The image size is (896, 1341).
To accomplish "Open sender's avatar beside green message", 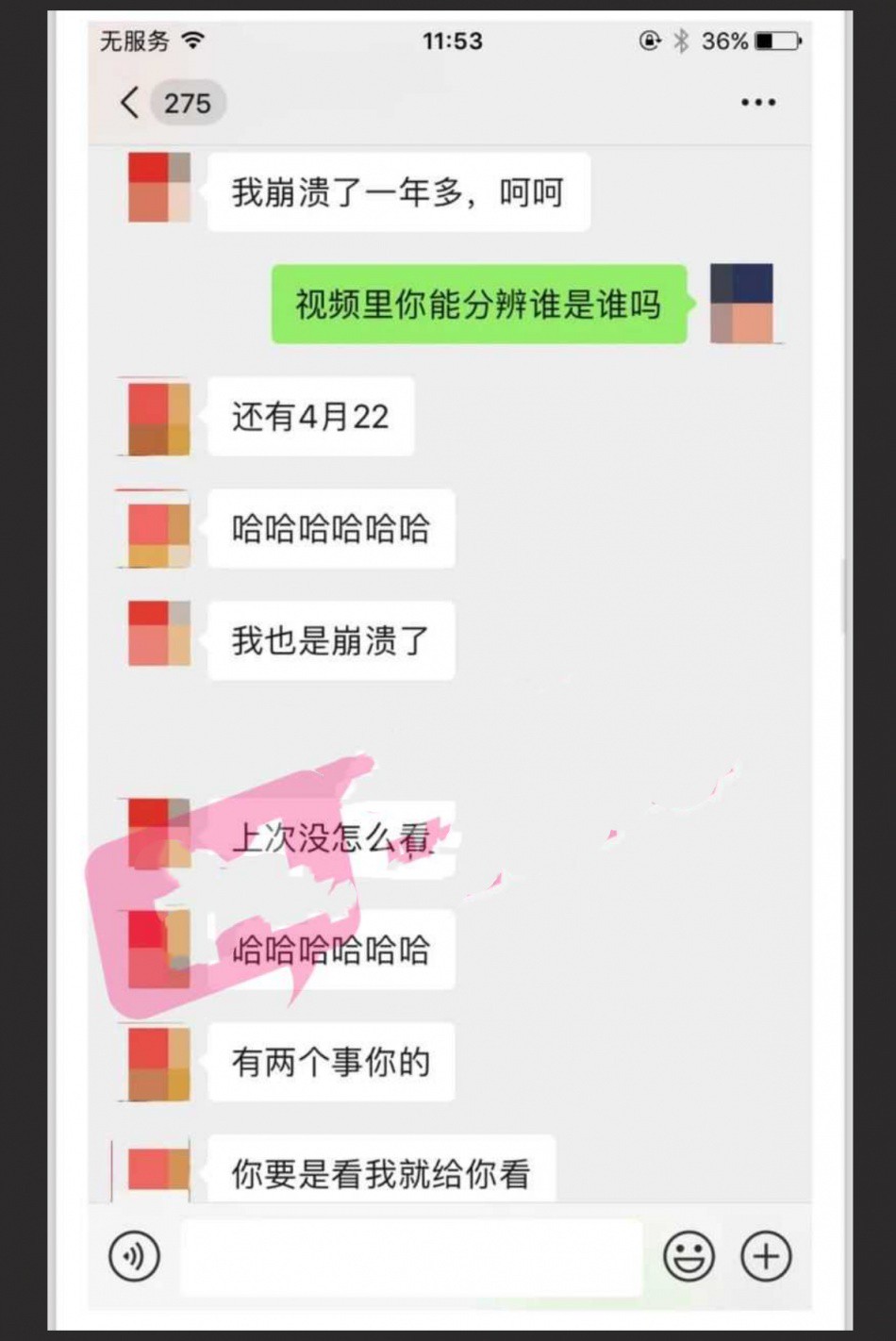I will click(742, 304).
